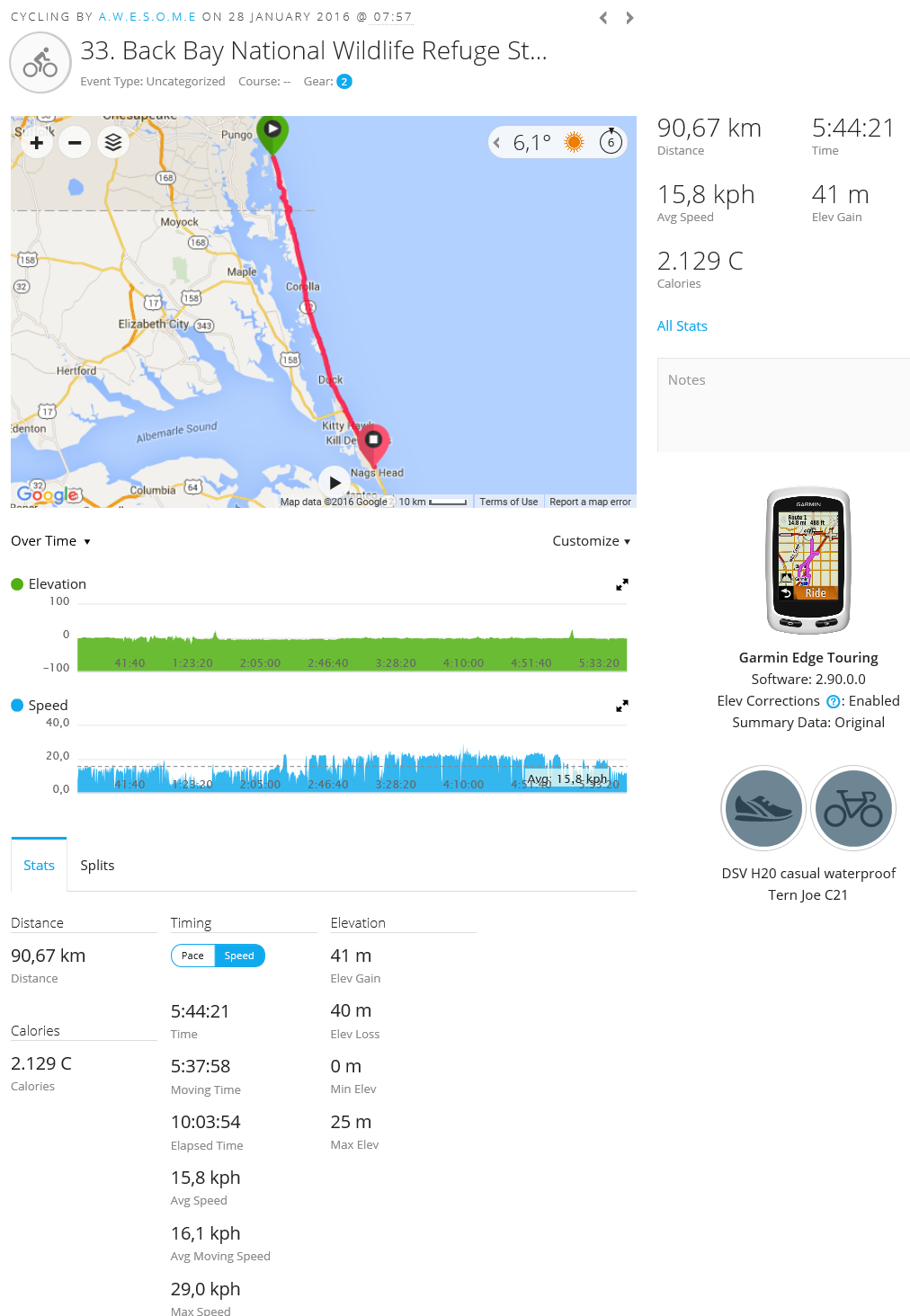The height and width of the screenshot is (1316, 910).
Task: Show previous weather detail arrow
Action: pos(496,142)
